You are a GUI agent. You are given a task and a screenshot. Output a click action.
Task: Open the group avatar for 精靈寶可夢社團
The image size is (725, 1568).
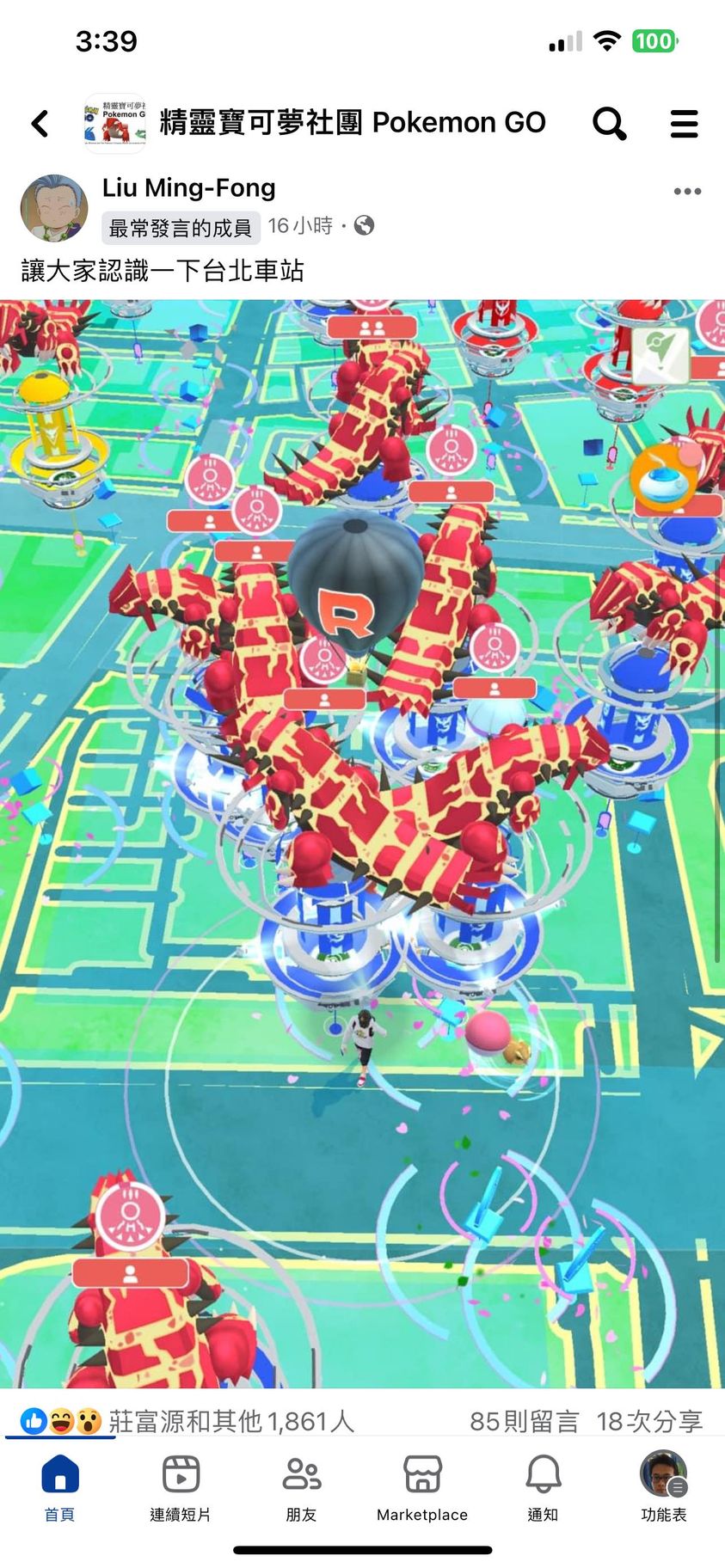point(115,124)
